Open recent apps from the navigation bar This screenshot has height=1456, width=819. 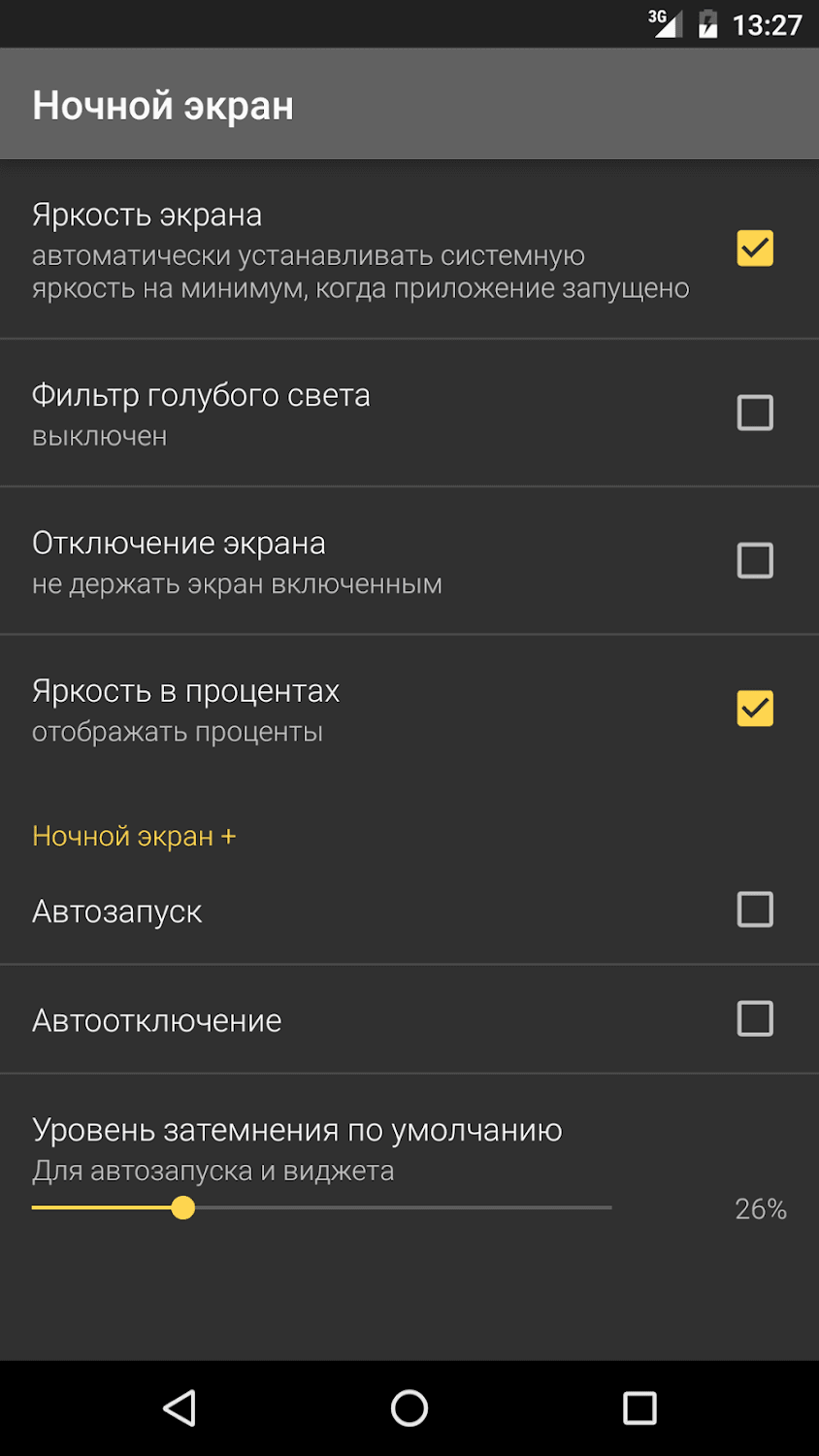(x=639, y=1407)
